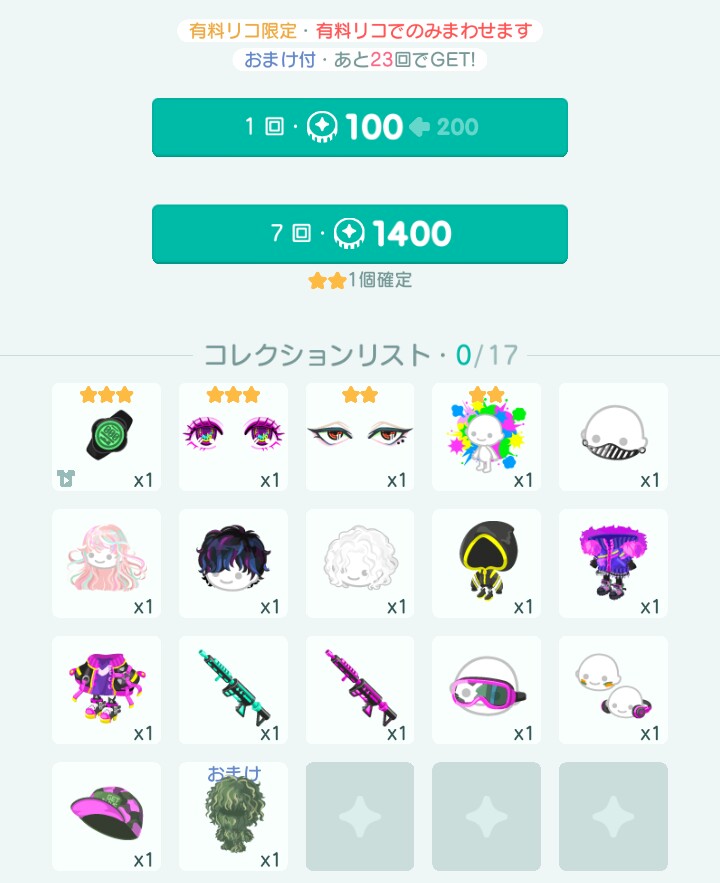Image resolution: width=720 pixels, height=883 pixels.
Task: Select the white curly hair item
Action: [360, 564]
